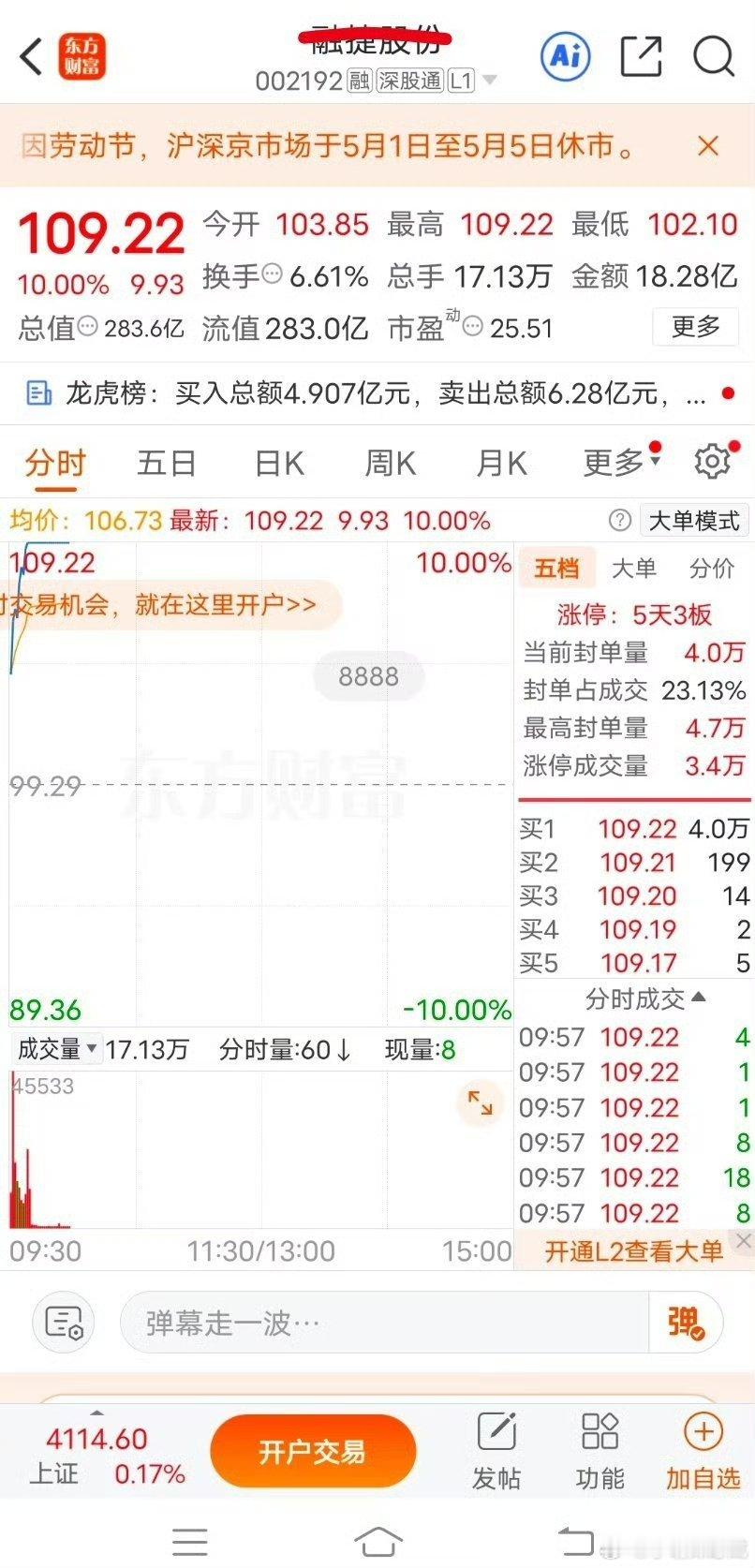Open the danmaku list icon beside input
This screenshot has height=1568, width=755.
62,1322
